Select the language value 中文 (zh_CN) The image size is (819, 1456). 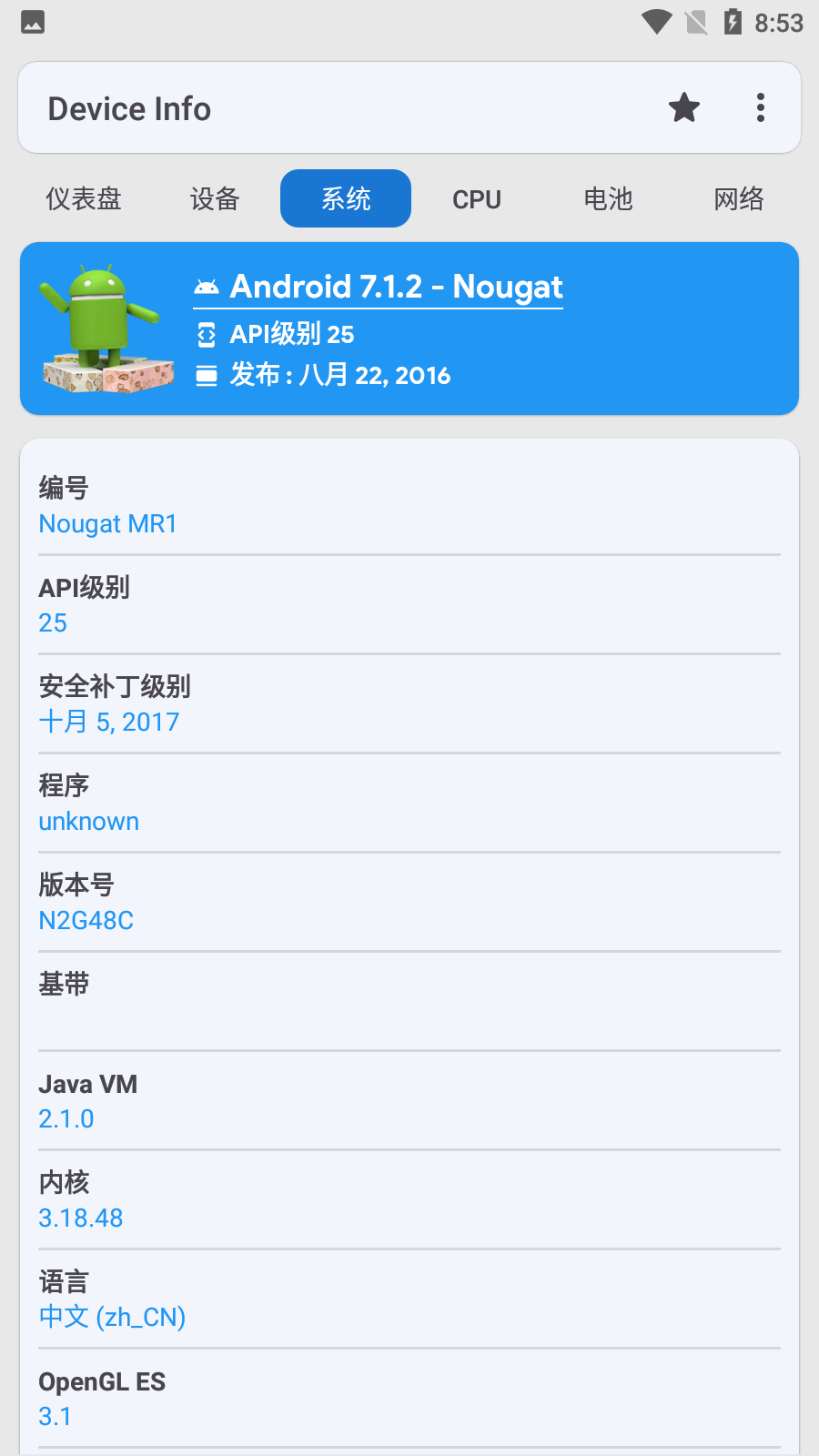112,1317
